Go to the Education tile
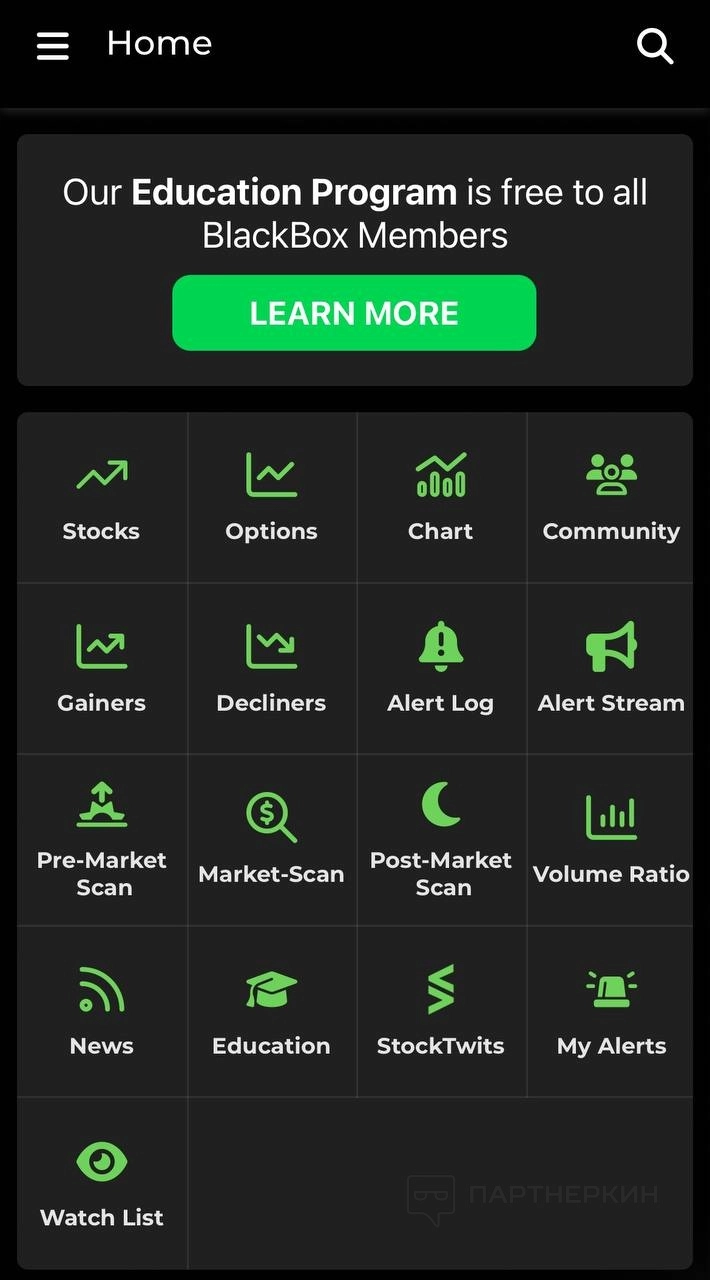This screenshot has width=710, height=1280. [x=271, y=1011]
